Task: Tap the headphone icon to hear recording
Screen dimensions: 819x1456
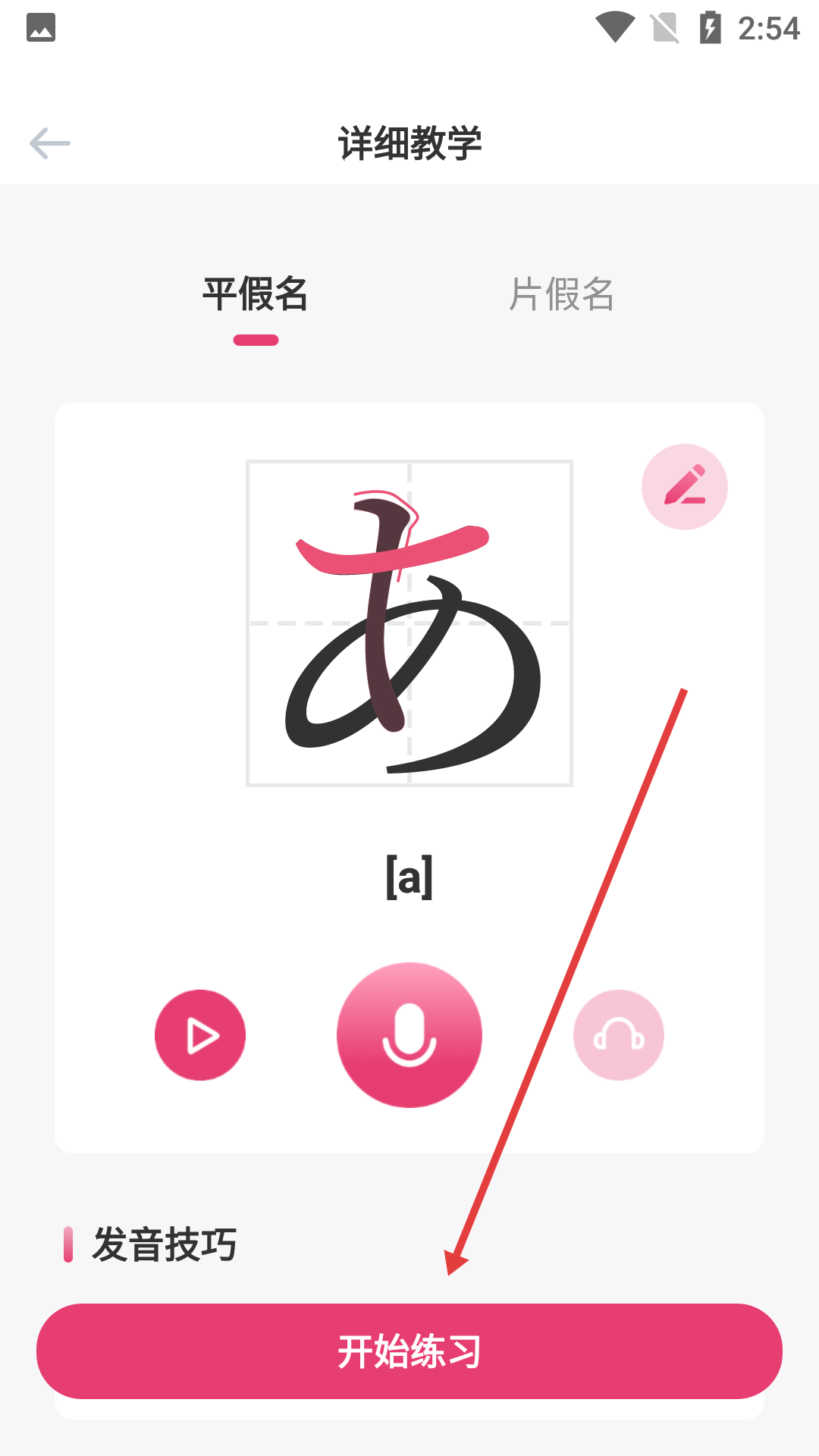Action: click(x=619, y=1035)
